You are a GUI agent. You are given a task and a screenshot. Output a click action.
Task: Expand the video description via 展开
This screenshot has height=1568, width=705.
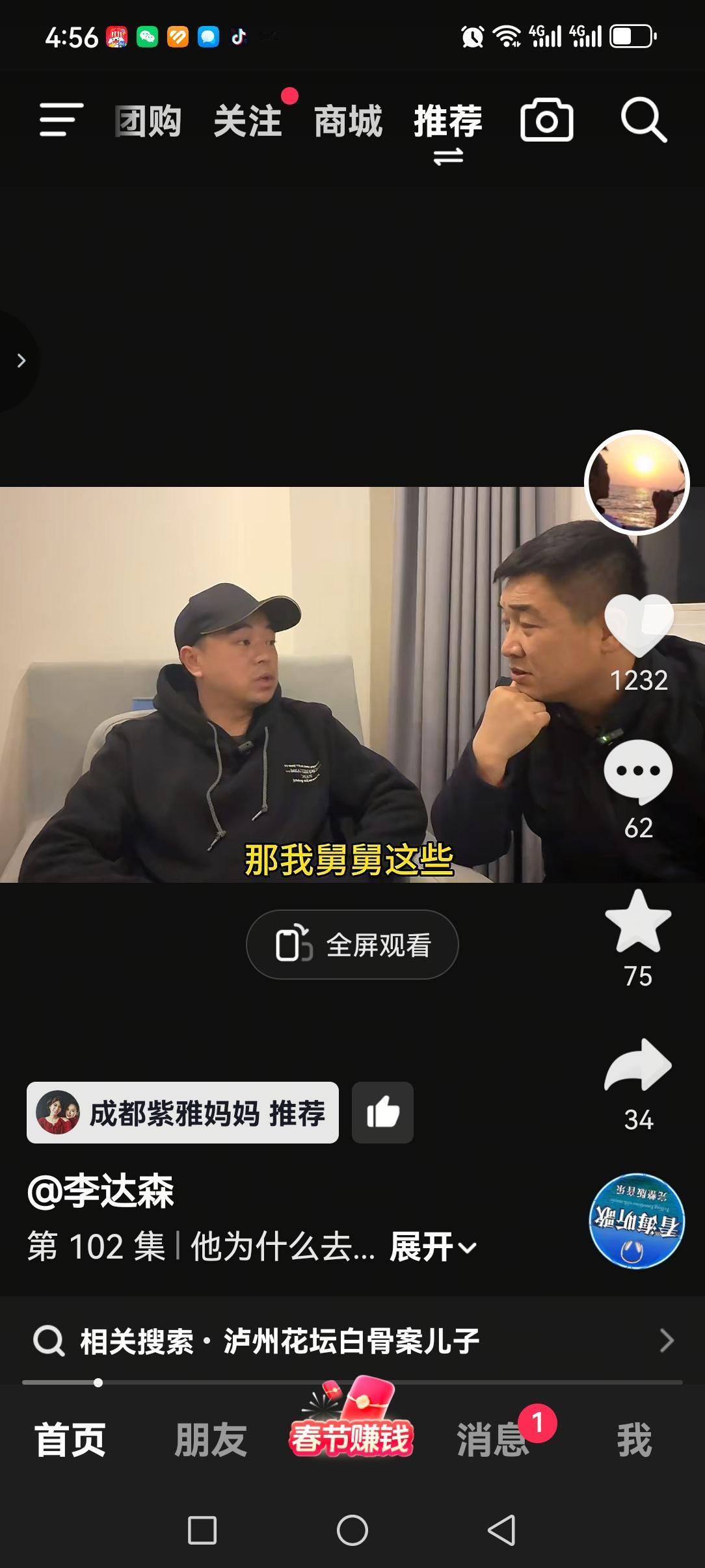click(x=423, y=1248)
